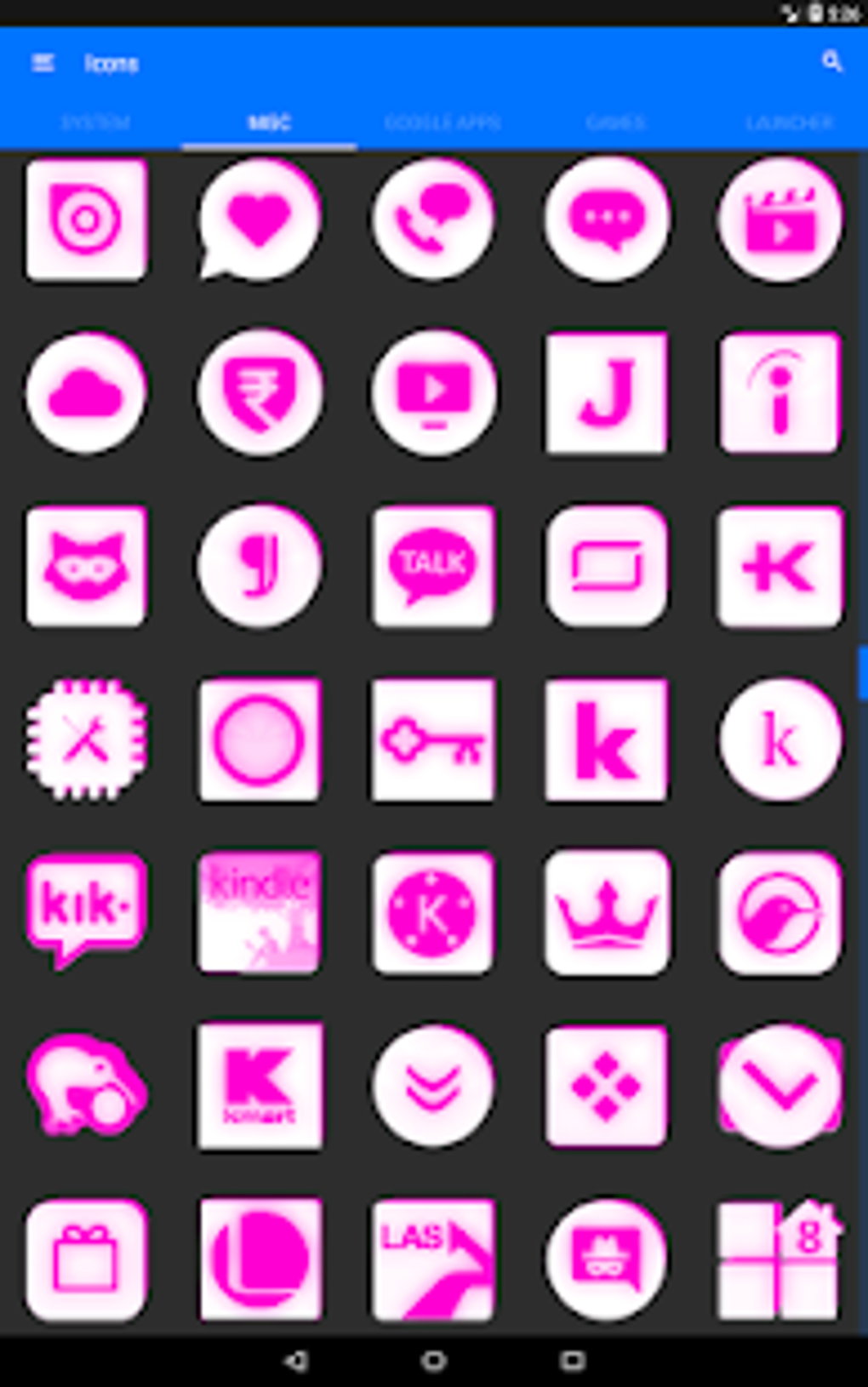Click the crown icon
The image size is (868, 1387).
[607, 910]
